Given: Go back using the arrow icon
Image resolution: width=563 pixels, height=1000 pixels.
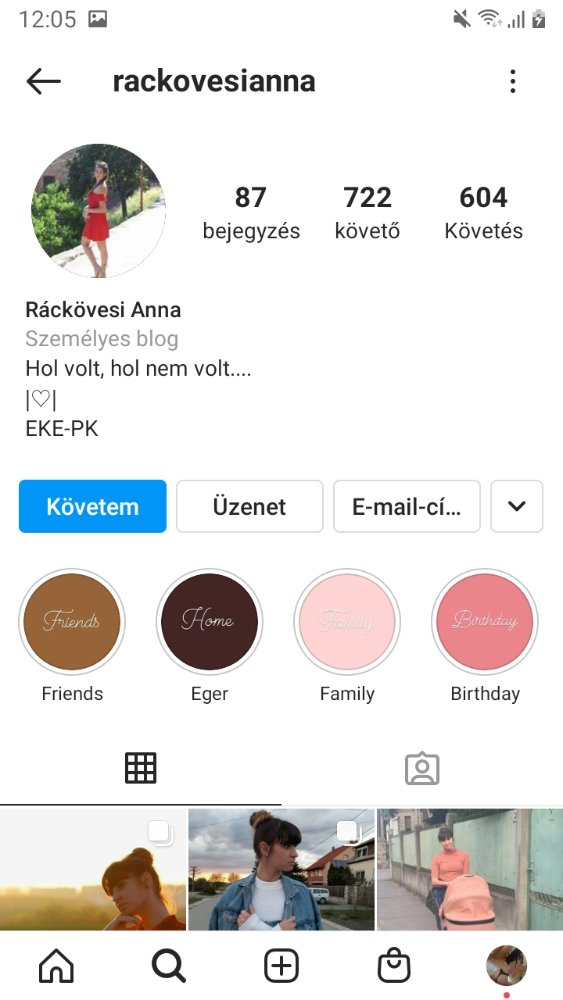Looking at the screenshot, I should coord(43,82).
